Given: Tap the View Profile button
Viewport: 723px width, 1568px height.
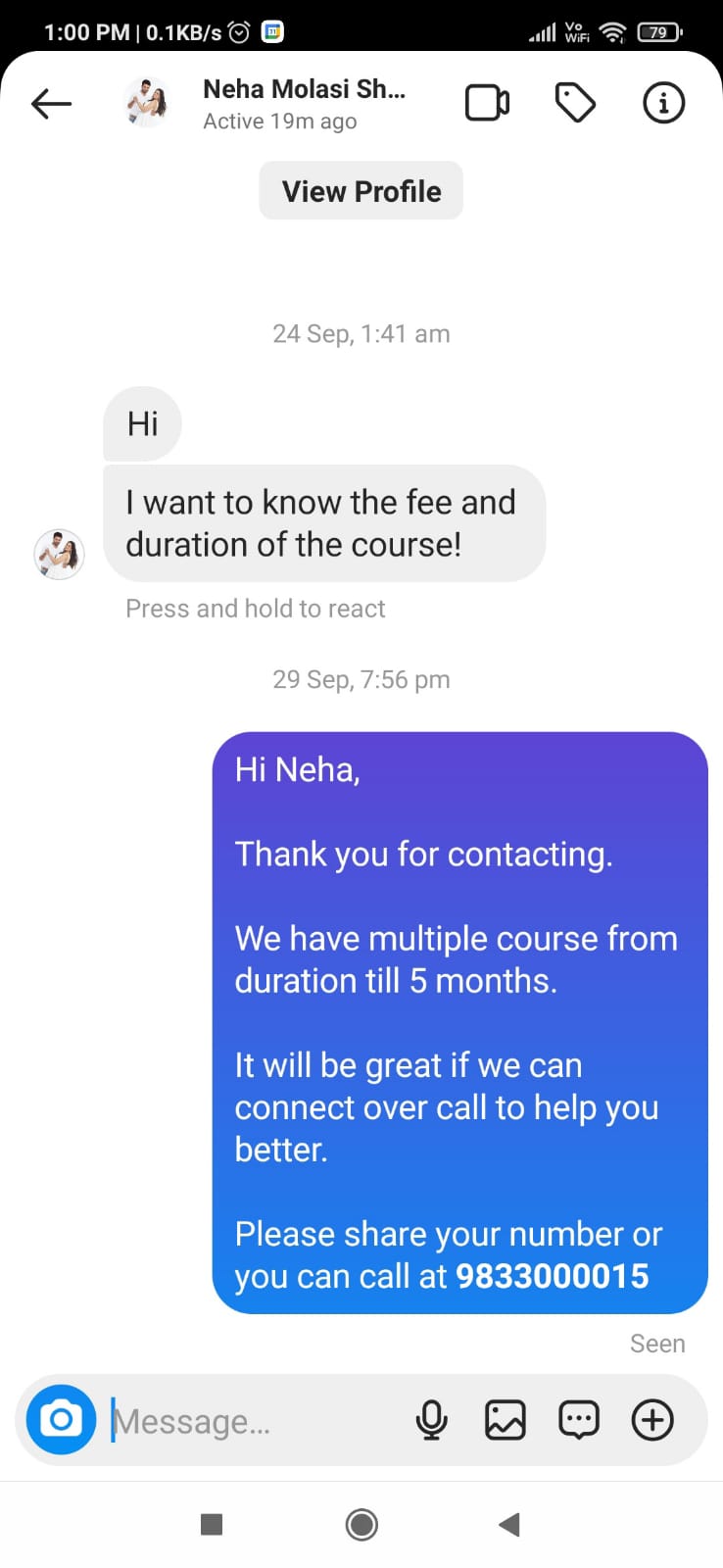Looking at the screenshot, I should click(x=361, y=191).
